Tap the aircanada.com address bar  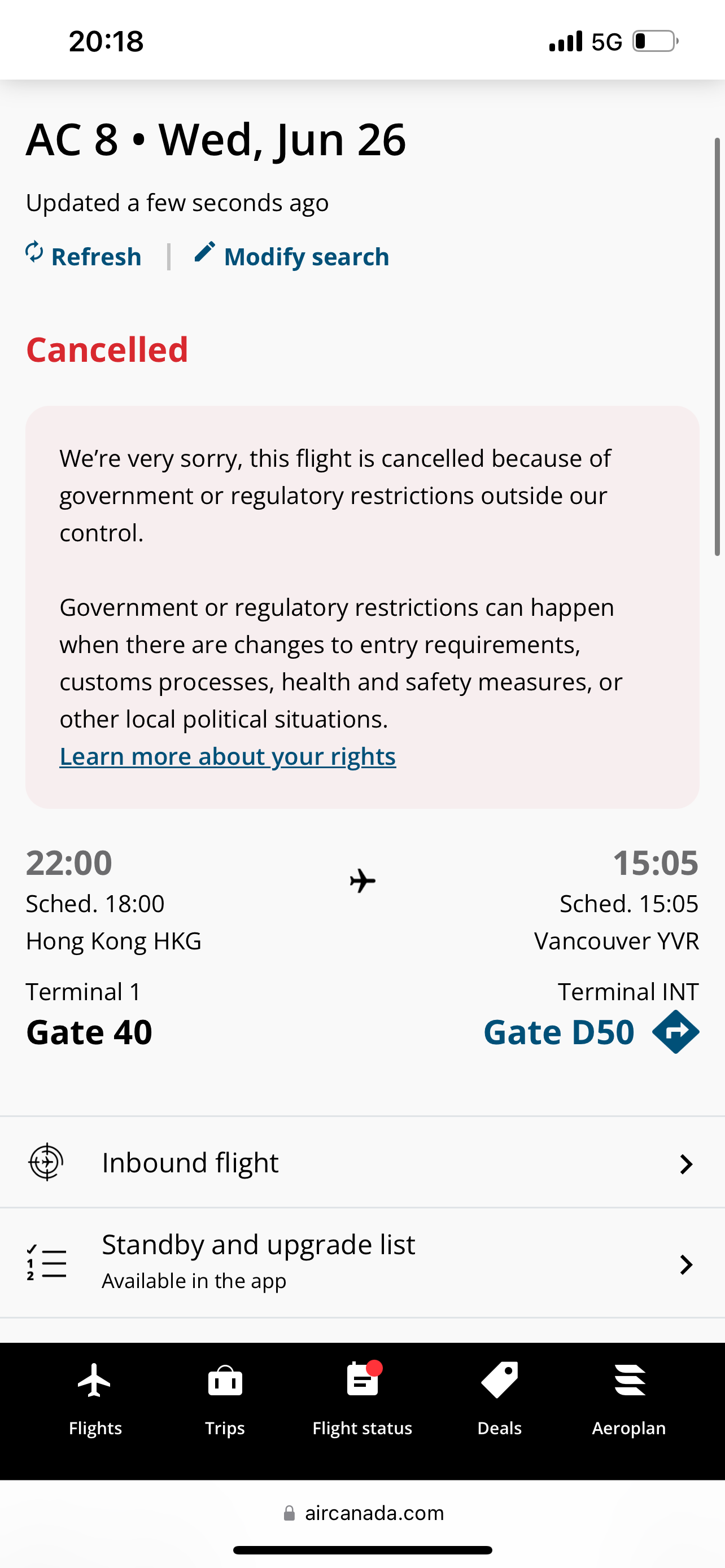point(364,1513)
